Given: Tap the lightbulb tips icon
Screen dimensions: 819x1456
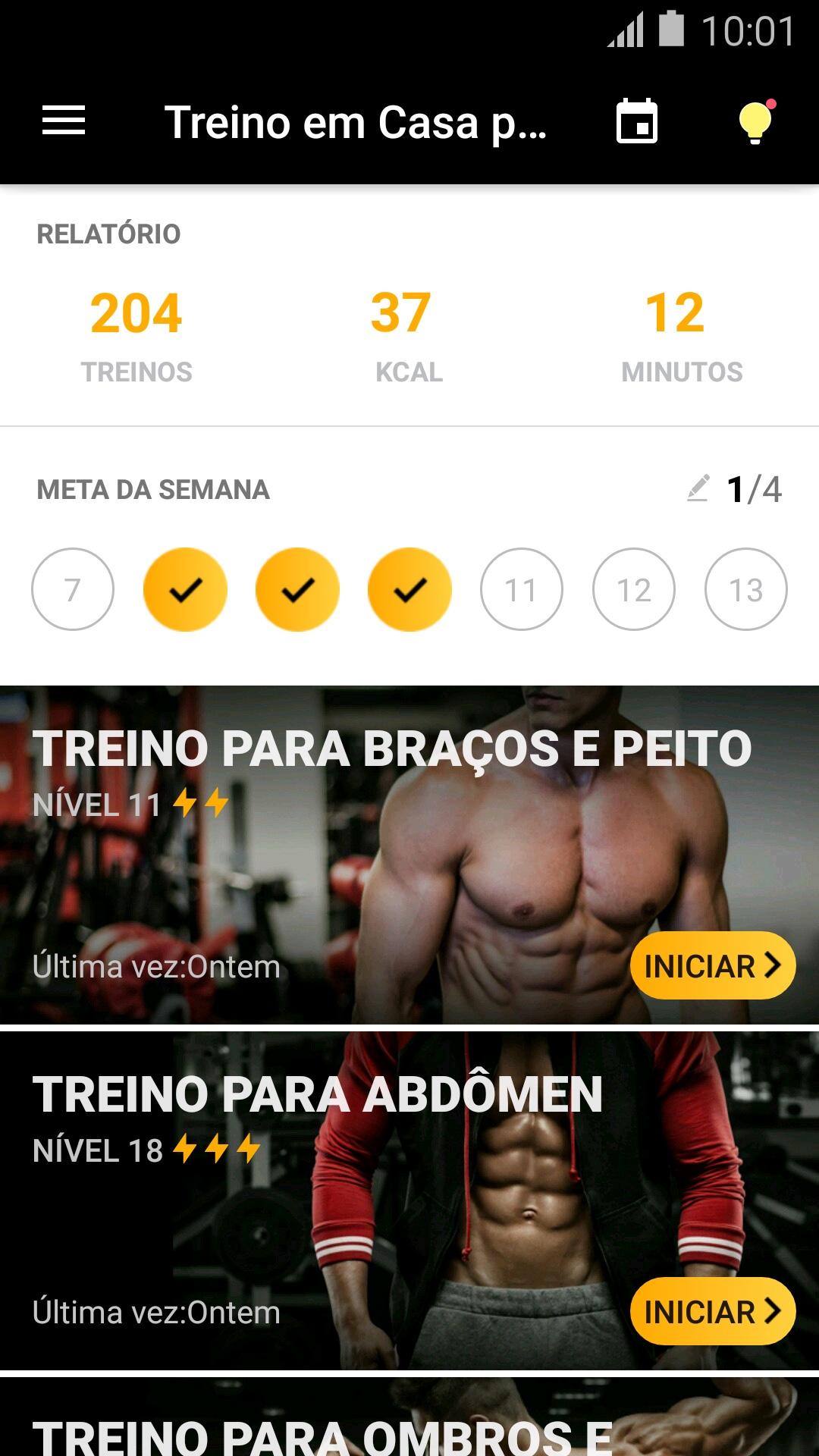Looking at the screenshot, I should click(755, 121).
